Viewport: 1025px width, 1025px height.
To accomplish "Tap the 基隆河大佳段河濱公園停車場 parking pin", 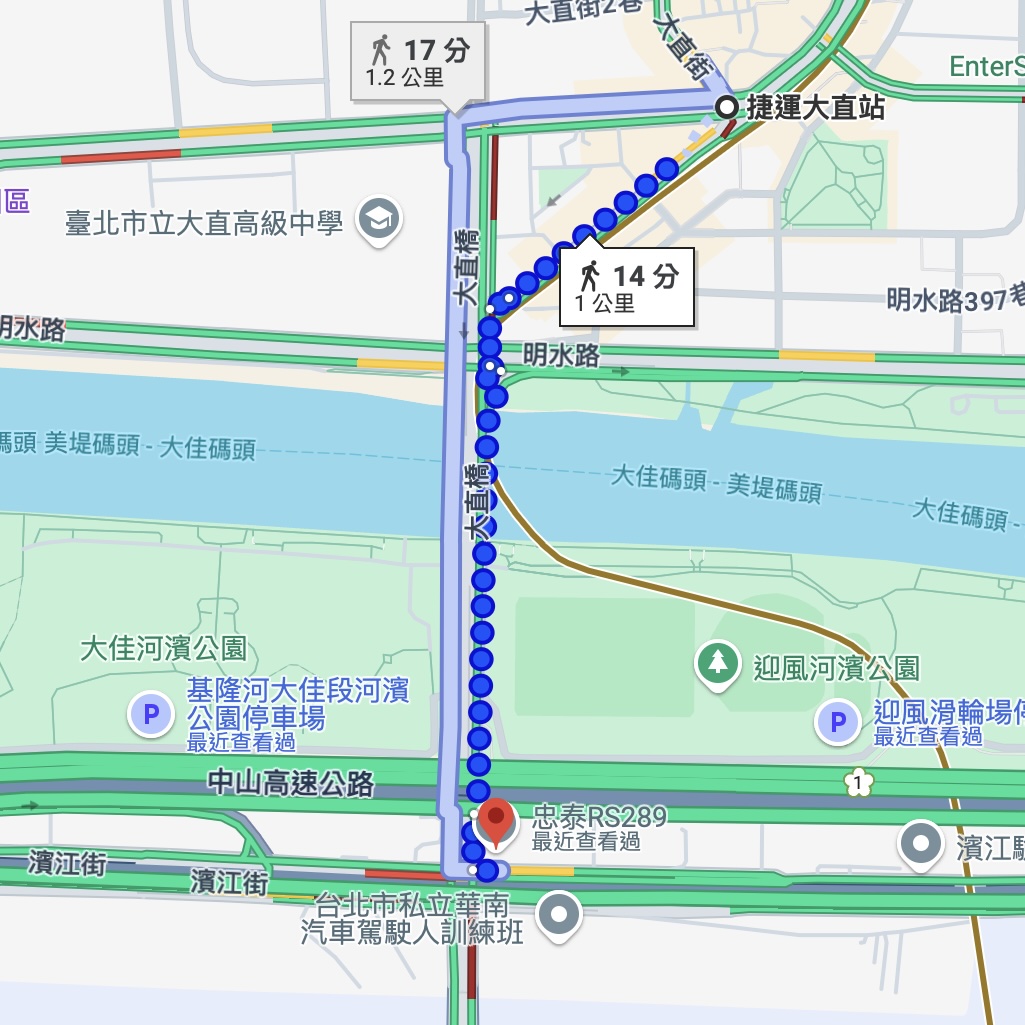I will 151,715.
